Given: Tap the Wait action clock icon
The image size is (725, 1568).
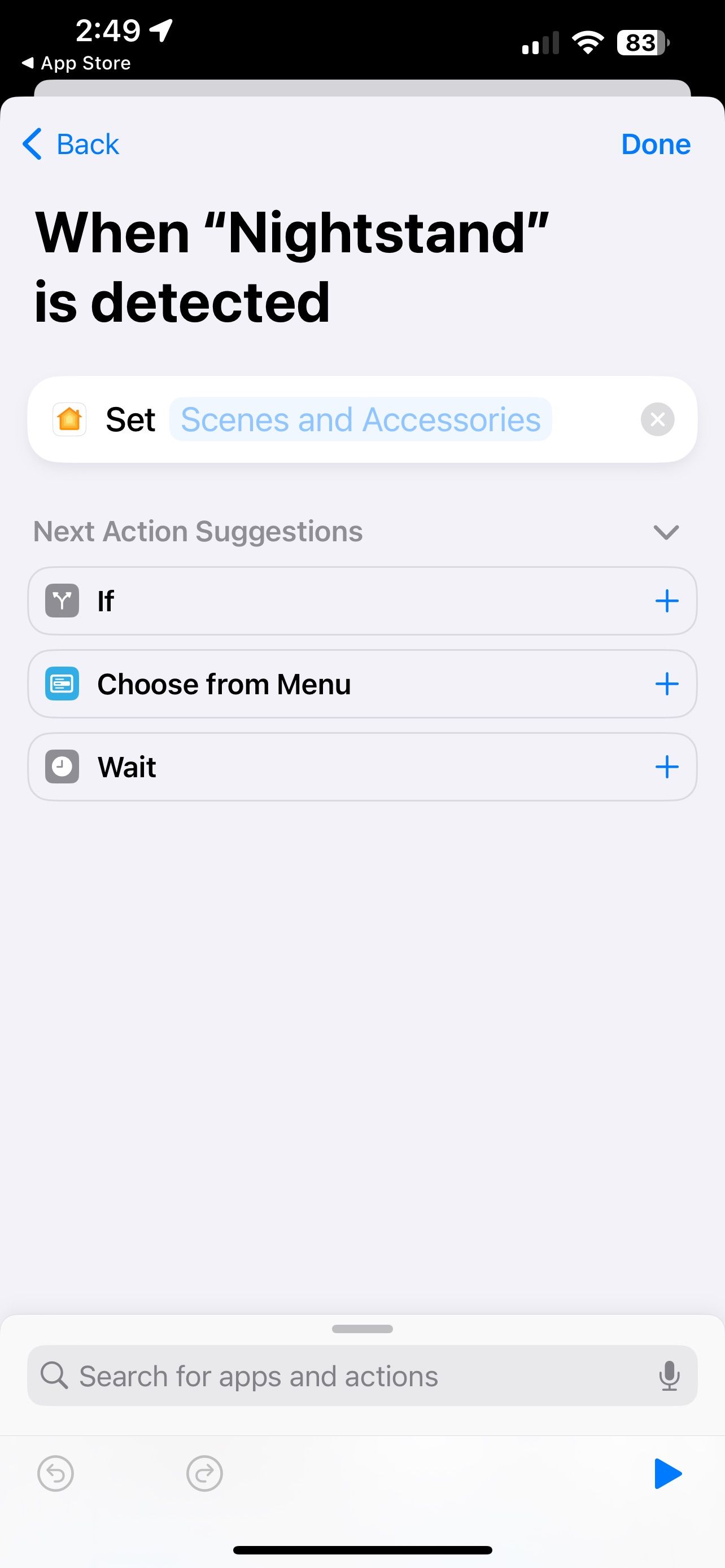Looking at the screenshot, I should point(62,767).
